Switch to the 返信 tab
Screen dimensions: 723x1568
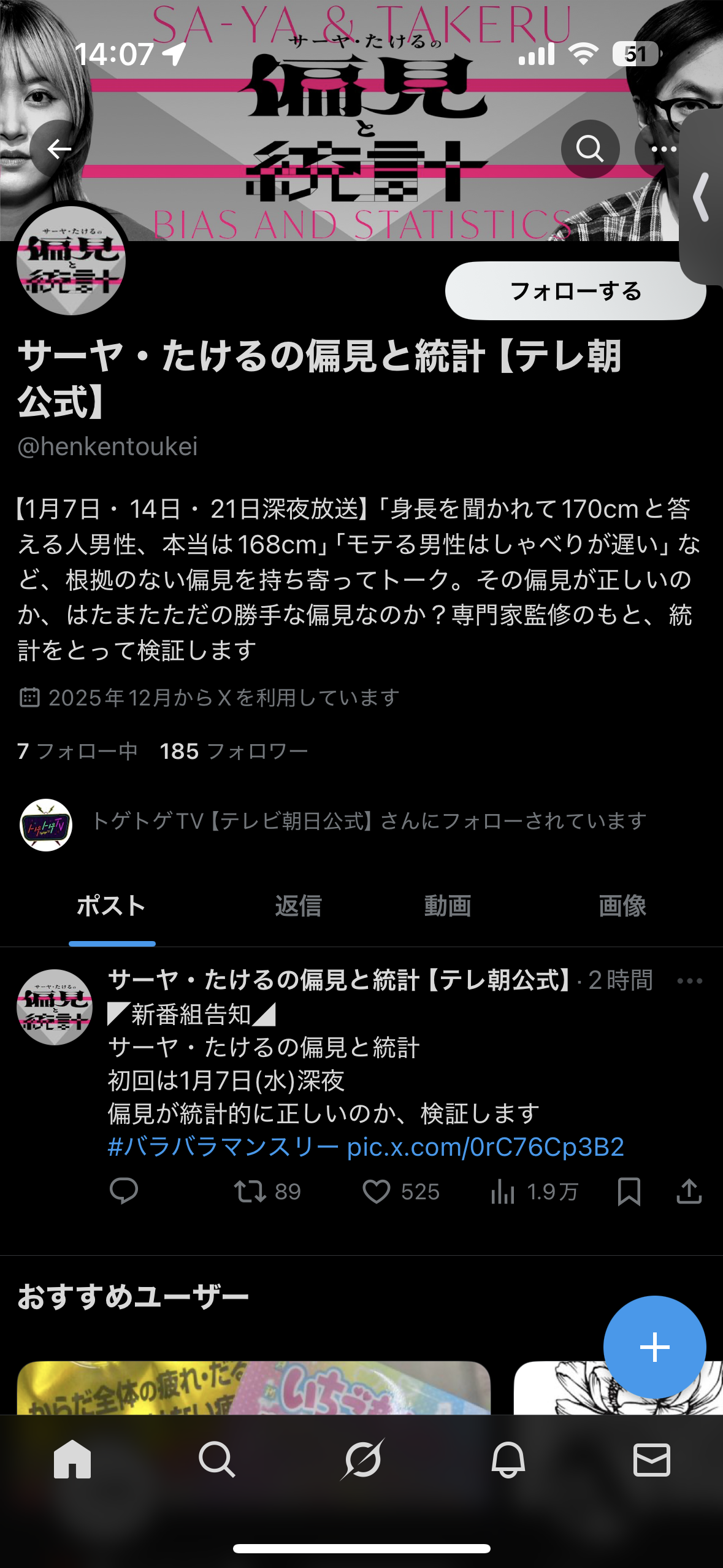pos(298,906)
